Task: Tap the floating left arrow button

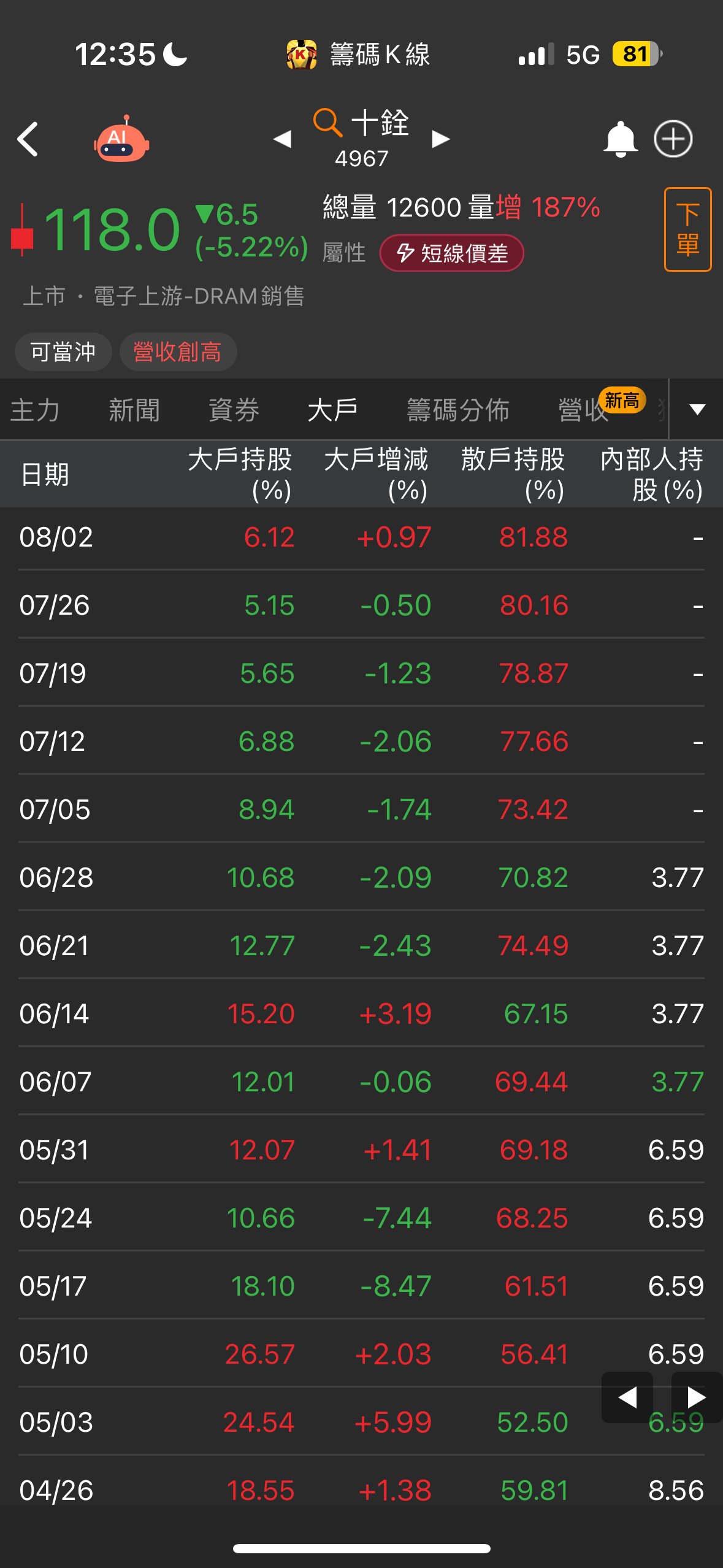Action: pos(627,1397)
